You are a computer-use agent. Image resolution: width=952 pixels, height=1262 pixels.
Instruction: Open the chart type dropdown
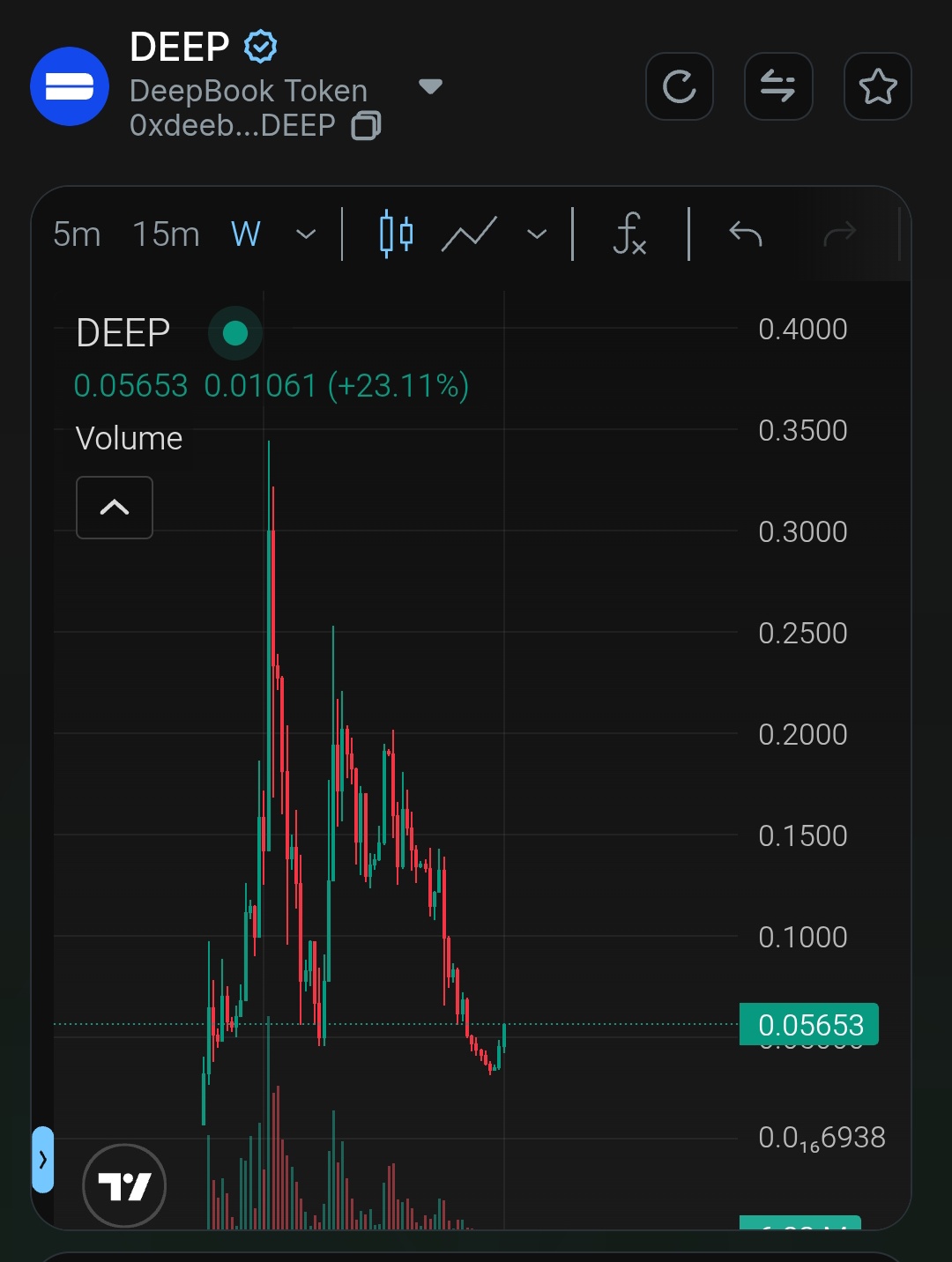[536, 234]
